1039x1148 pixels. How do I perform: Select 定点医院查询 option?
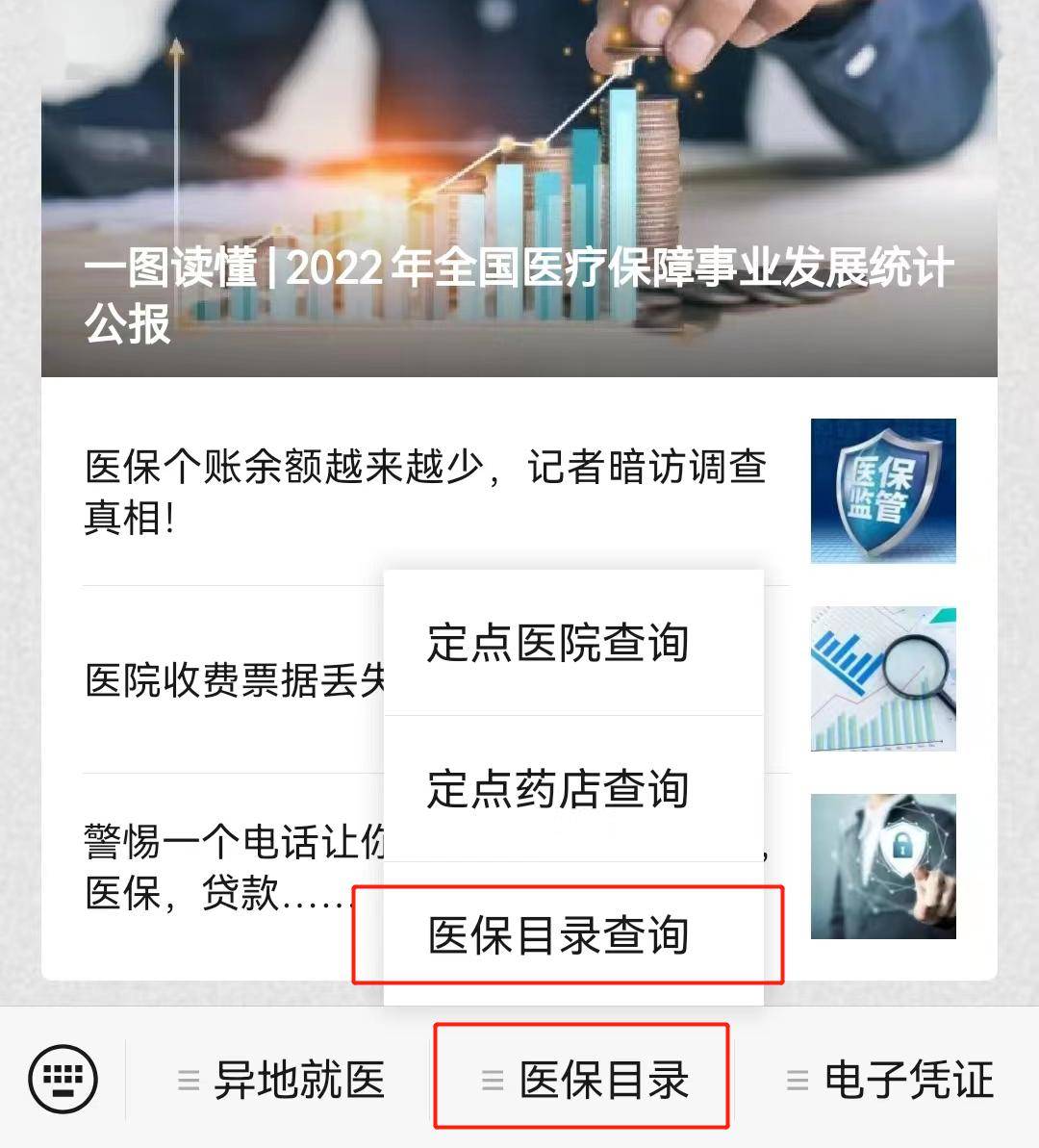point(558,646)
